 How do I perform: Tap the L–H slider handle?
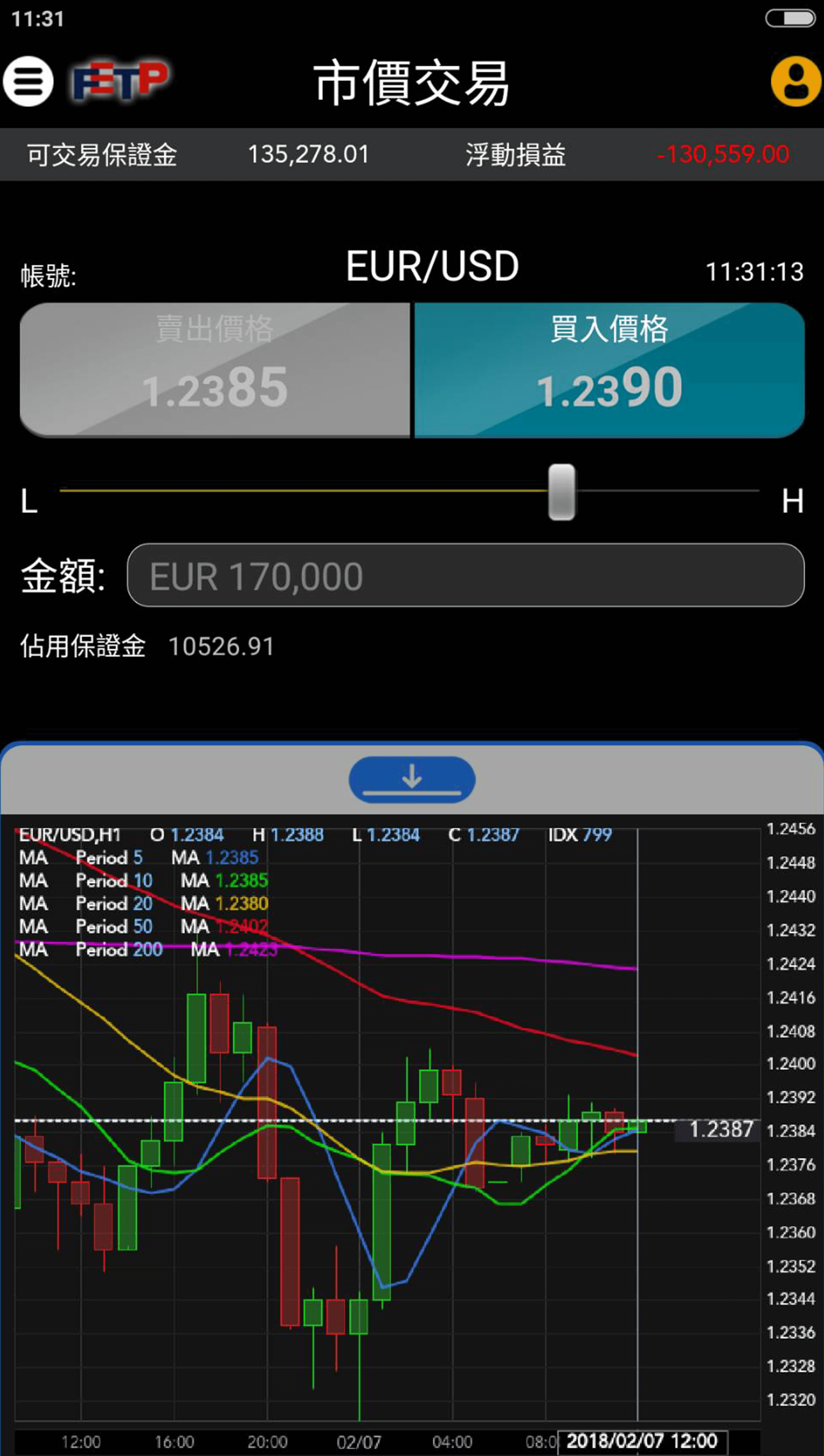pyautogui.click(x=561, y=492)
